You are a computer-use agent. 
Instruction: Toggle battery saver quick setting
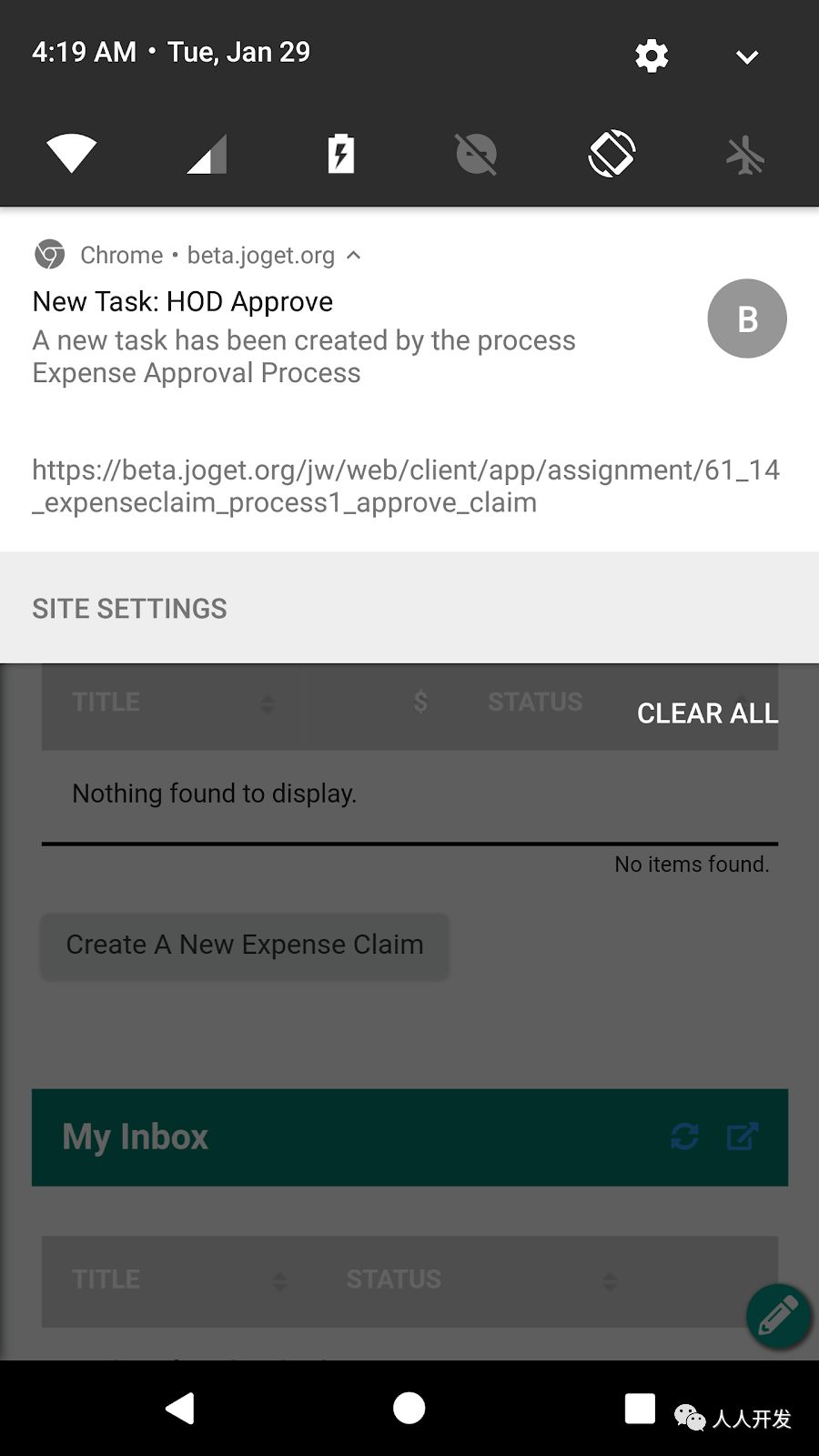pyautogui.click(x=341, y=154)
